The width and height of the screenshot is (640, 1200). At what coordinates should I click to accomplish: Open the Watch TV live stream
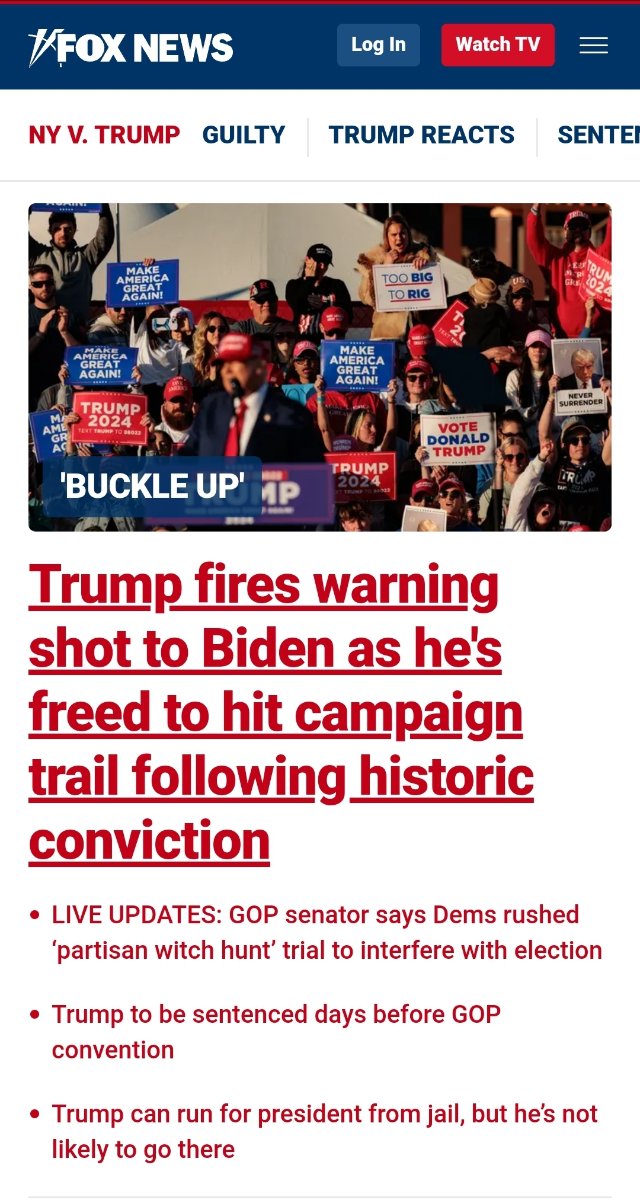[x=497, y=45]
